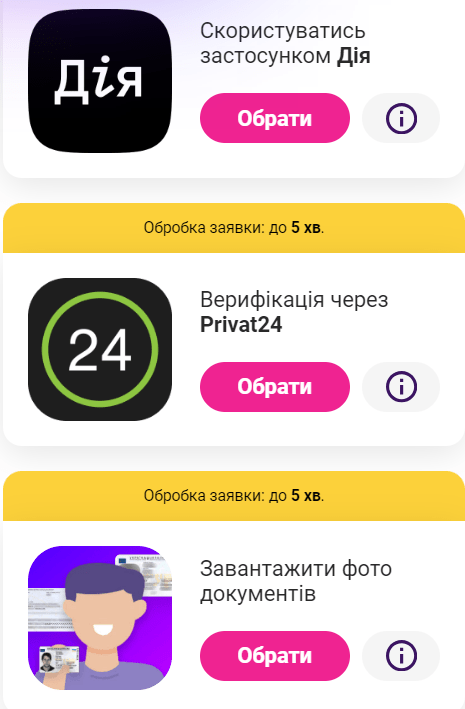Select uploading photos of documents
465x709 pixels.
[275, 656]
